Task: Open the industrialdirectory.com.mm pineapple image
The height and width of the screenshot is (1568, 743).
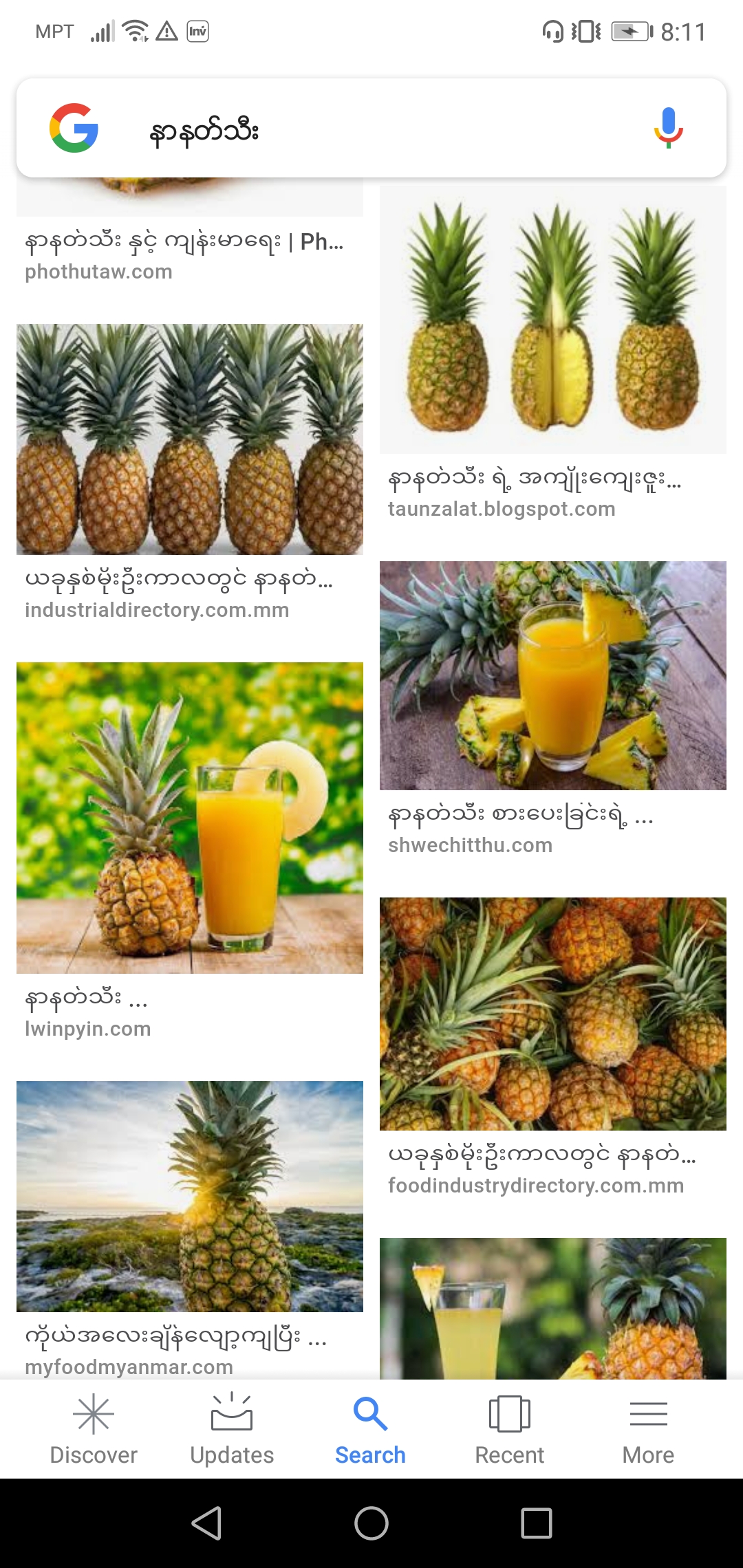Action: (190, 439)
